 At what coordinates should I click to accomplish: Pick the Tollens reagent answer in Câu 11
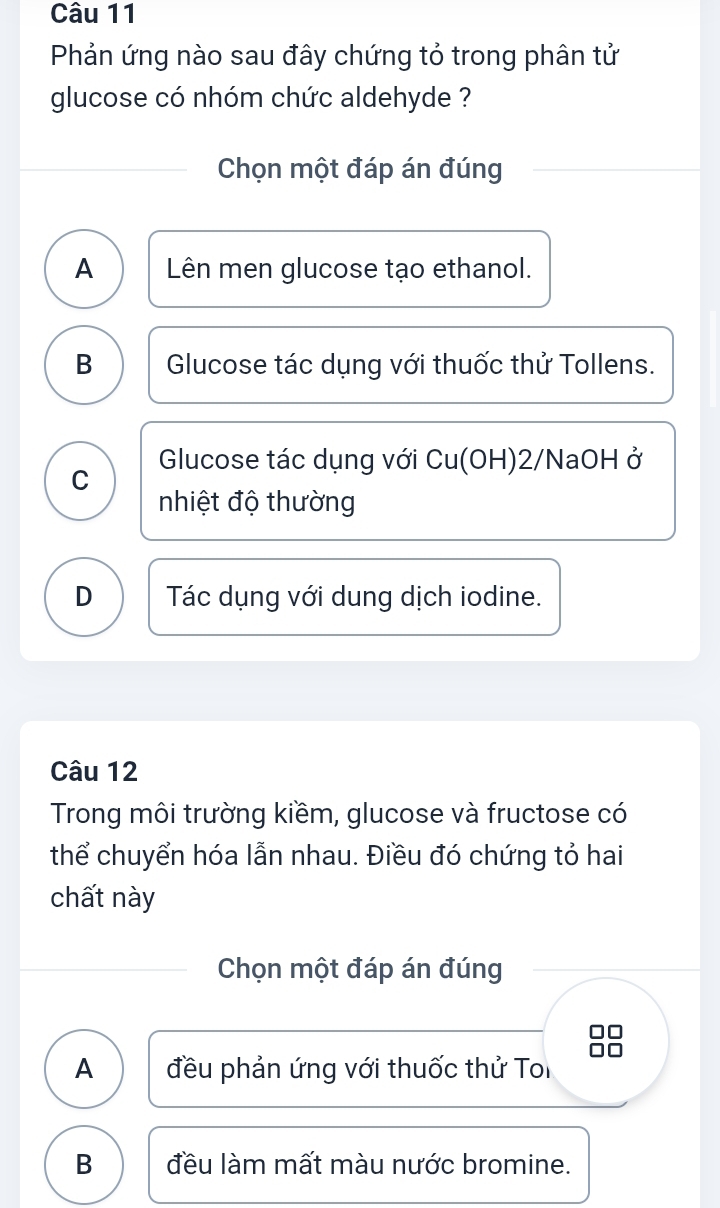(x=411, y=365)
